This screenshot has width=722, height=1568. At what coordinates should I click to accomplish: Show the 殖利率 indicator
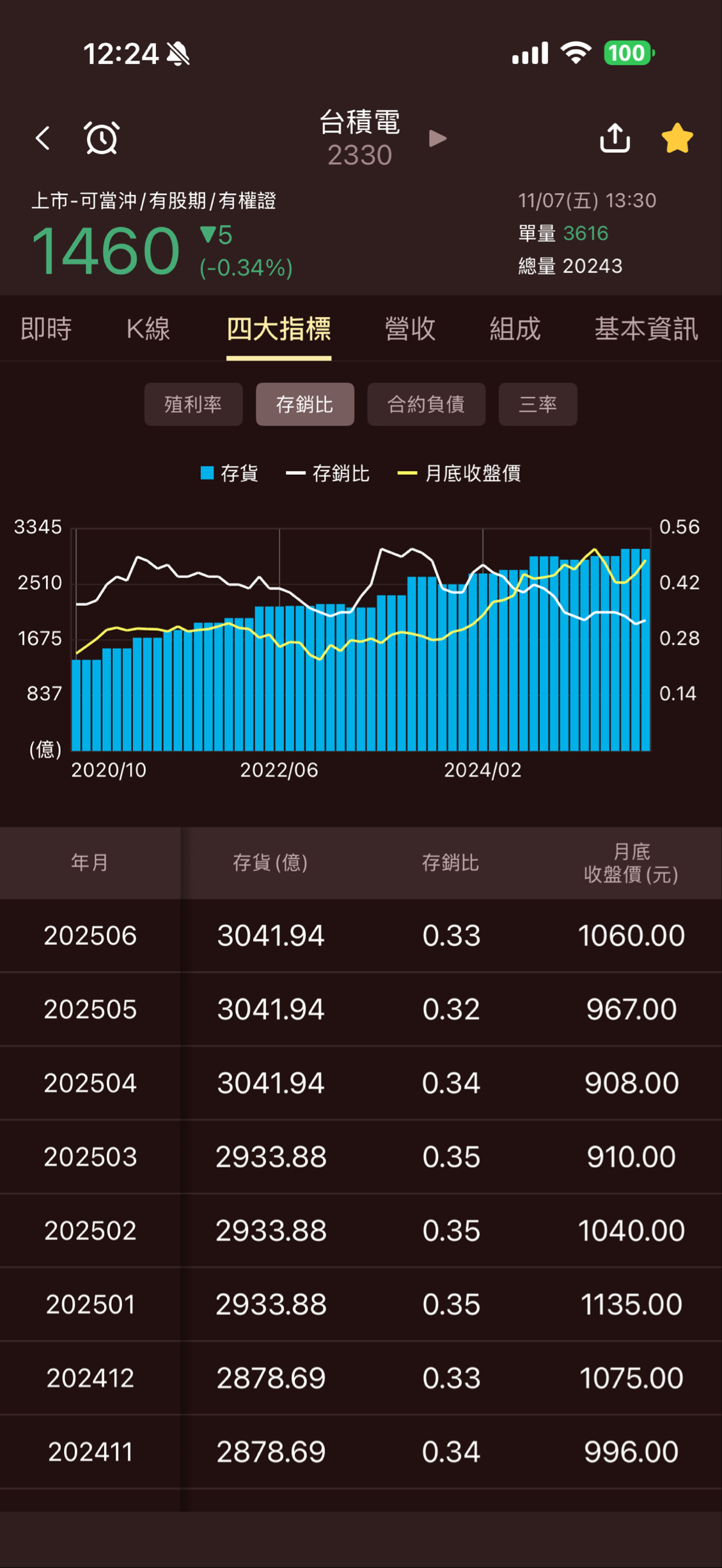point(193,404)
